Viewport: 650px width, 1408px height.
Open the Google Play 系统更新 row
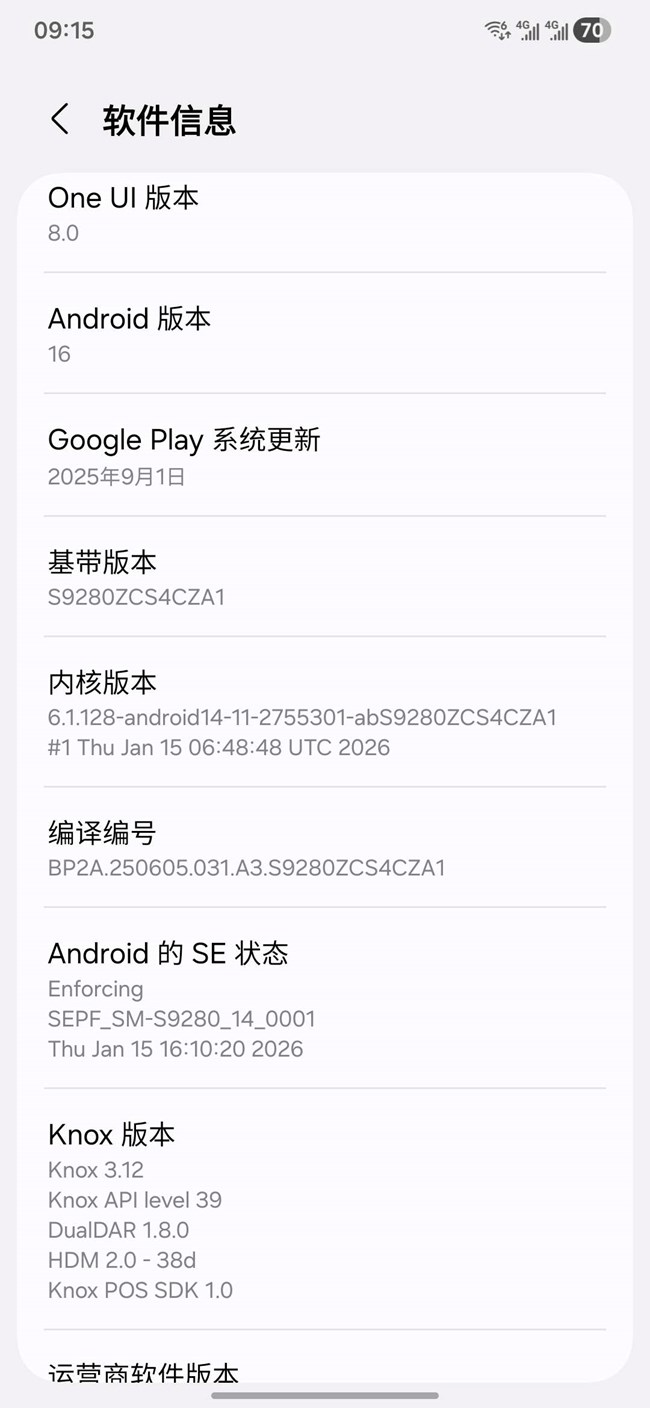(x=324, y=456)
